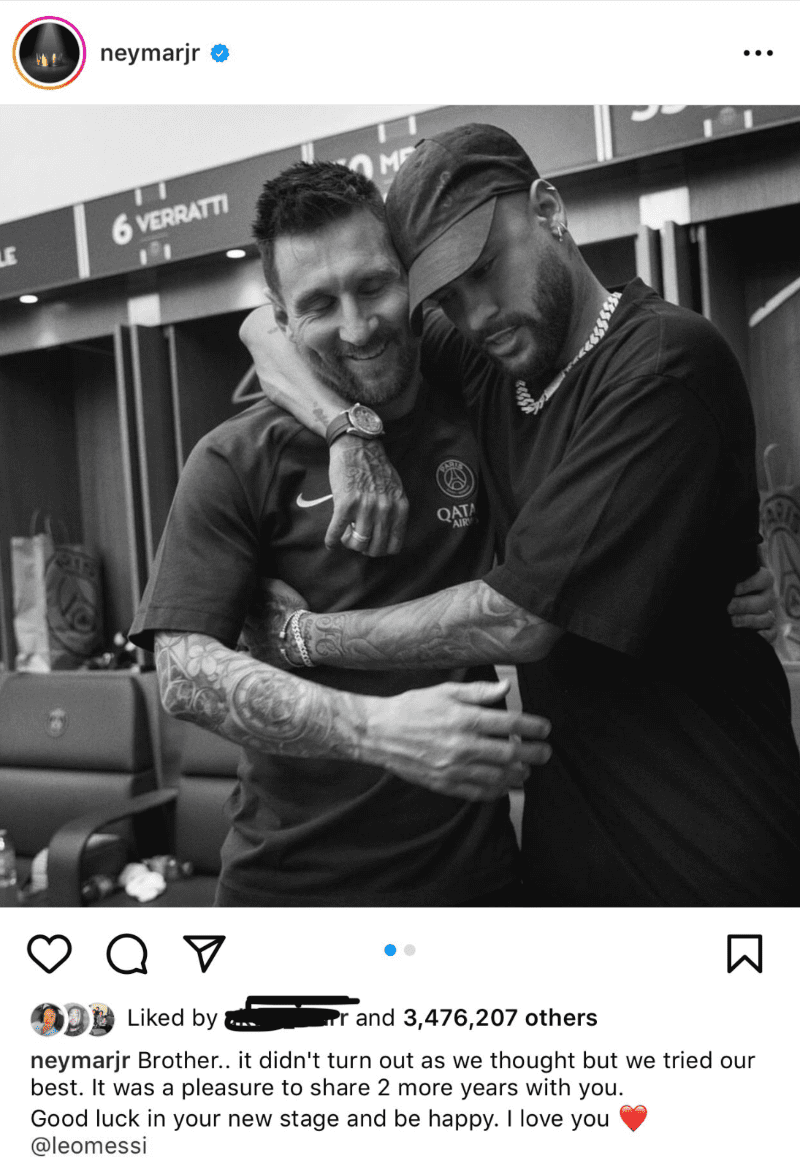Image resolution: width=800 pixels, height=1169 pixels.
Task: View the 3,476,207 others who liked
Action: coord(499,1018)
